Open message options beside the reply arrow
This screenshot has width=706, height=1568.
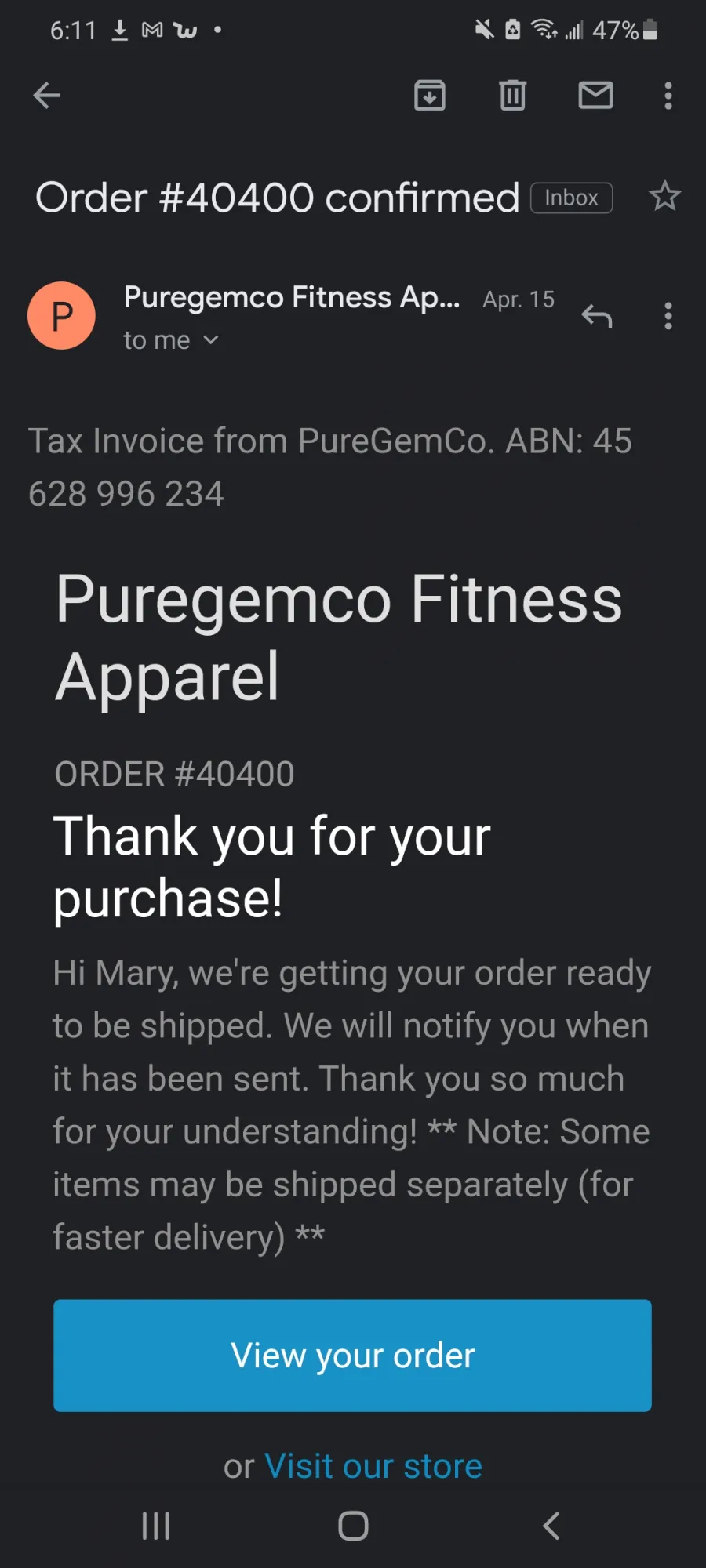[668, 316]
